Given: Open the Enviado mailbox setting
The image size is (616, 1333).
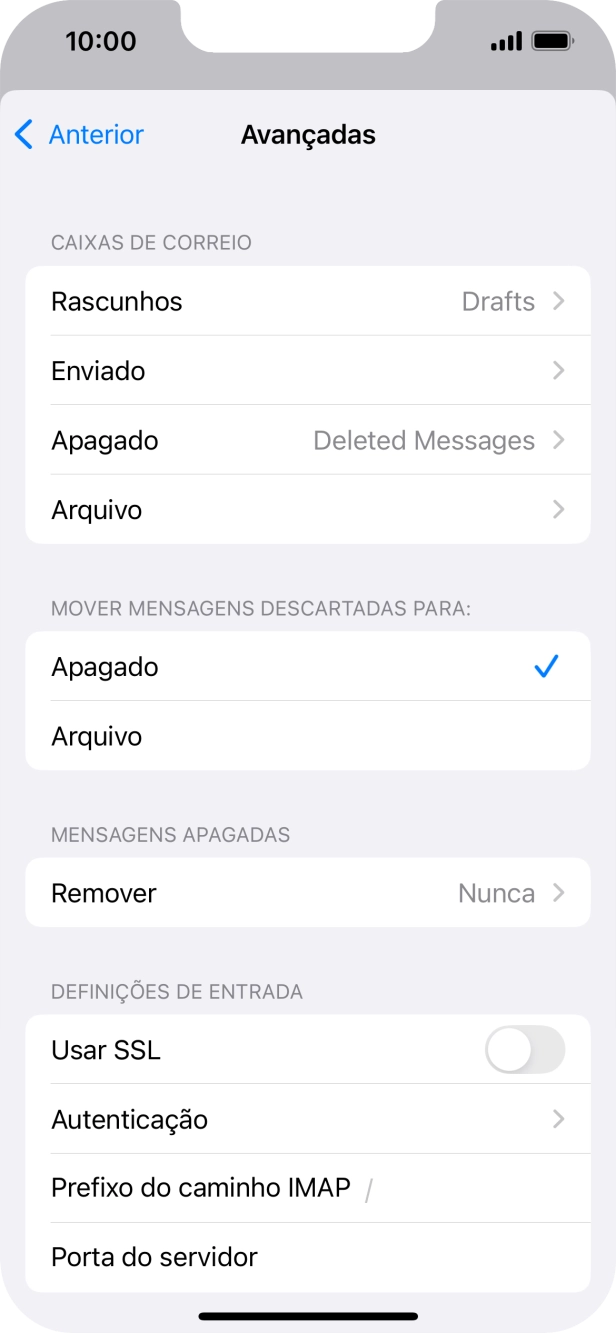Looking at the screenshot, I should (x=307, y=371).
